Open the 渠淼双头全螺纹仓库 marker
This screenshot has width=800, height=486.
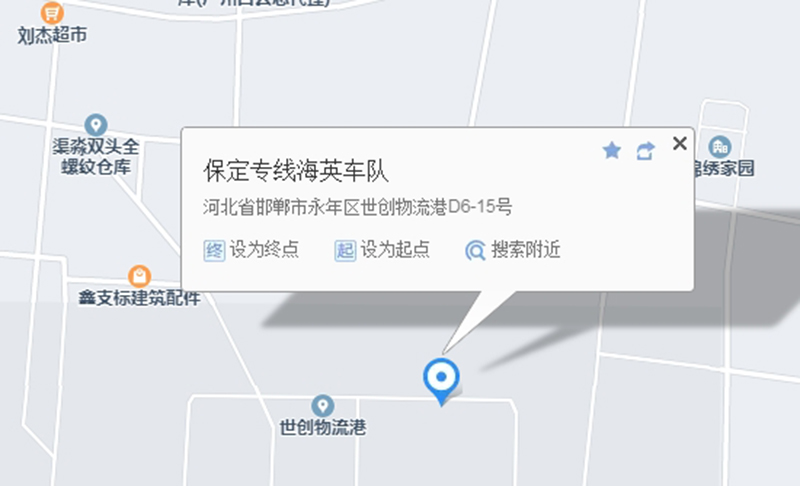pyautogui.click(x=96, y=126)
